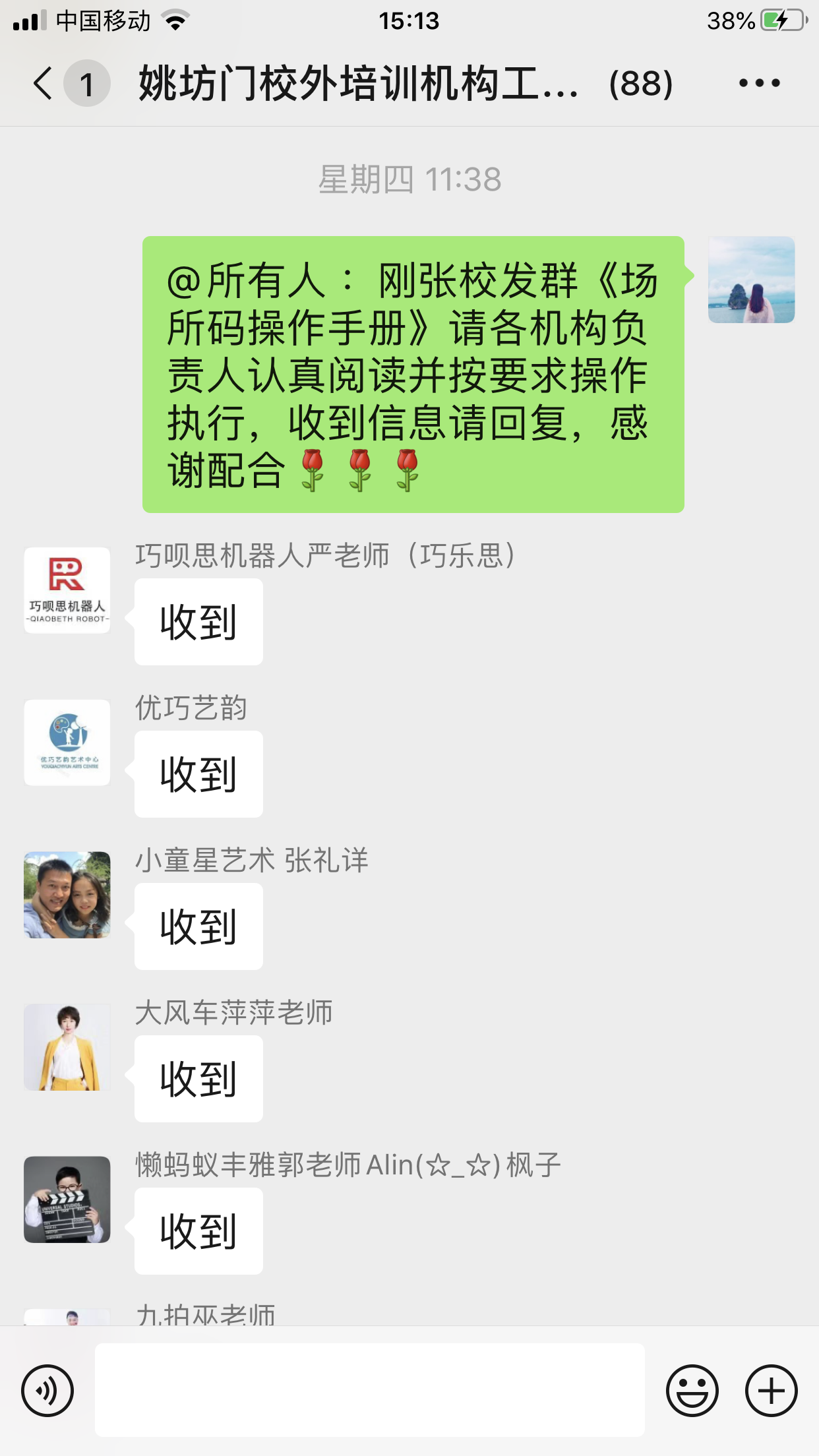The width and height of the screenshot is (819, 1456).
Task: Open 懒蚂蚁丰雅郭老师's profile avatar
Action: (x=67, y=1199)
